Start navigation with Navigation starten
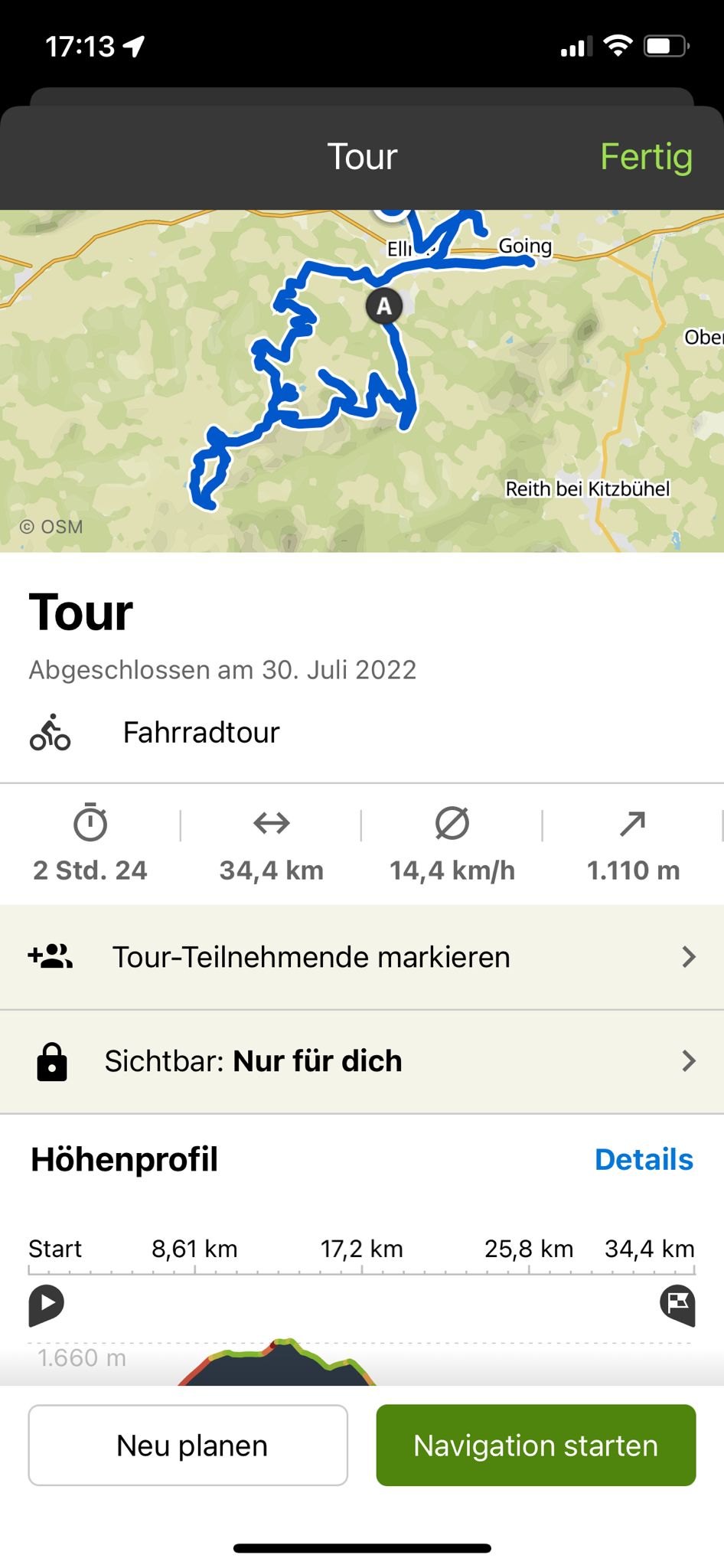Screen dimensions: 724x1568 pyautogui.click(x=536, y=1445)
